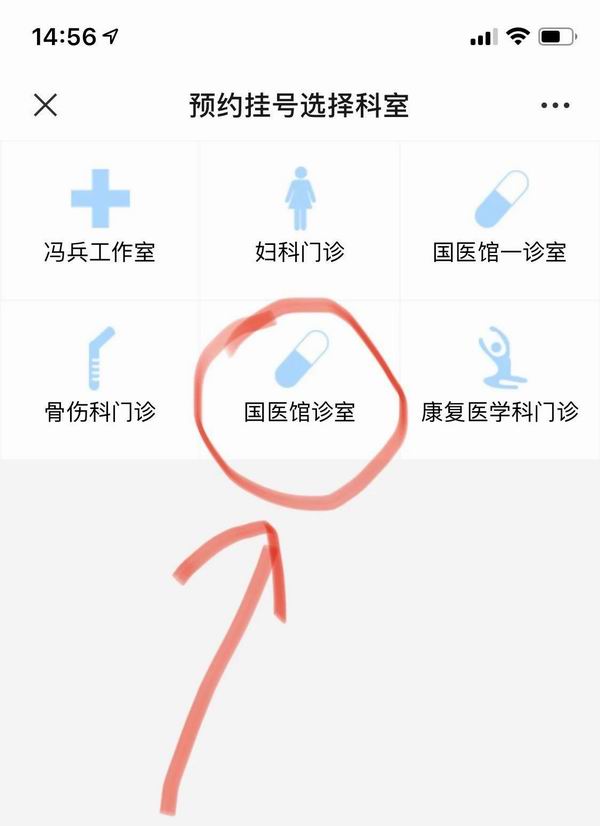Image resolution: width=600 pixels, height=826 pixels.
Task: Choose the 妇科门诊 department
Action: 299,220
